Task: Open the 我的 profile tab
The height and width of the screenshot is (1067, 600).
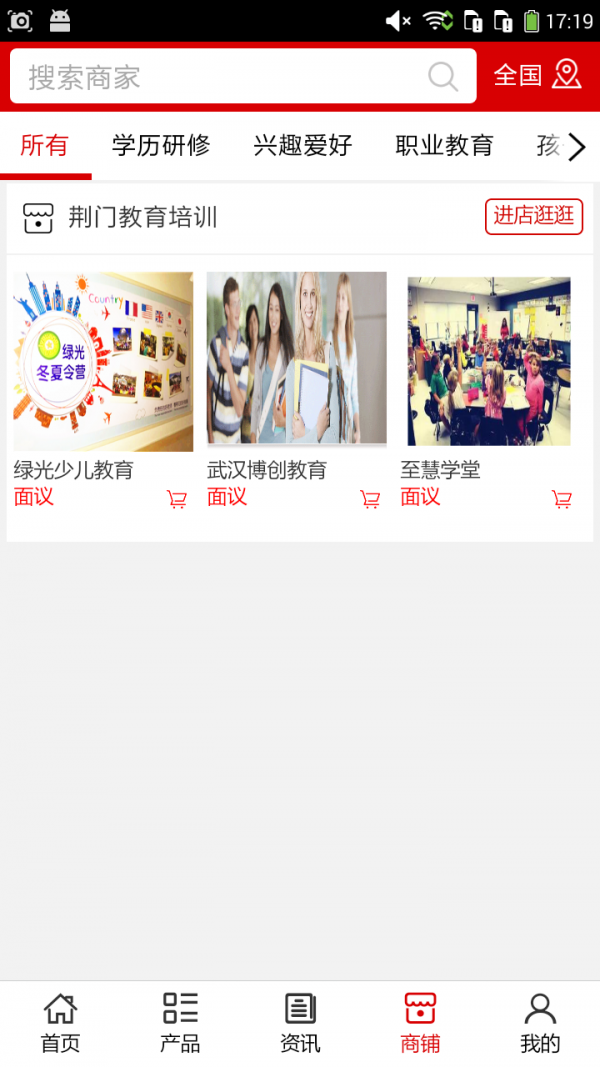Action: 540,1023
